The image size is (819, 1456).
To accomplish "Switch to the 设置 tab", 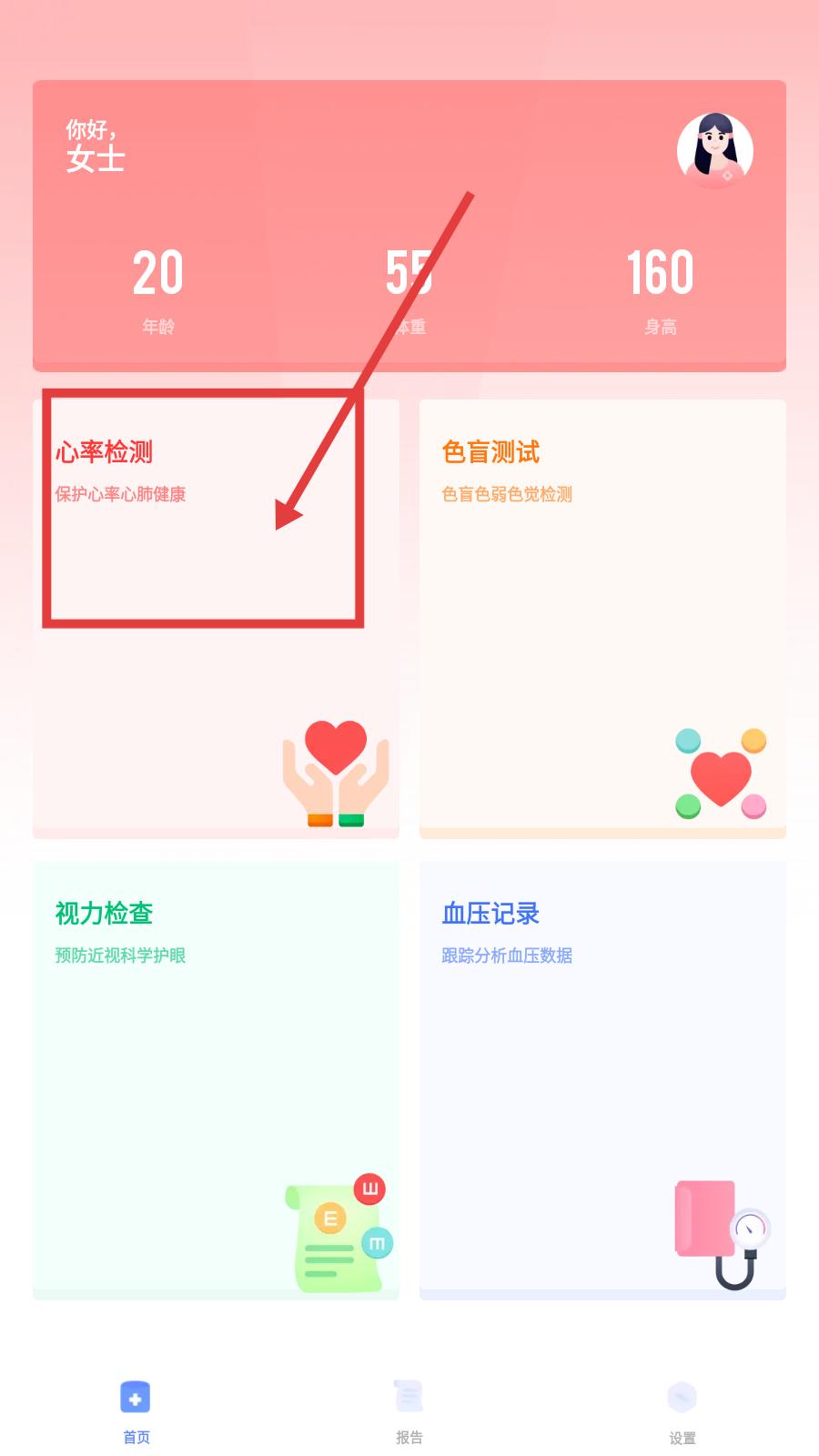I will 682,1411.
